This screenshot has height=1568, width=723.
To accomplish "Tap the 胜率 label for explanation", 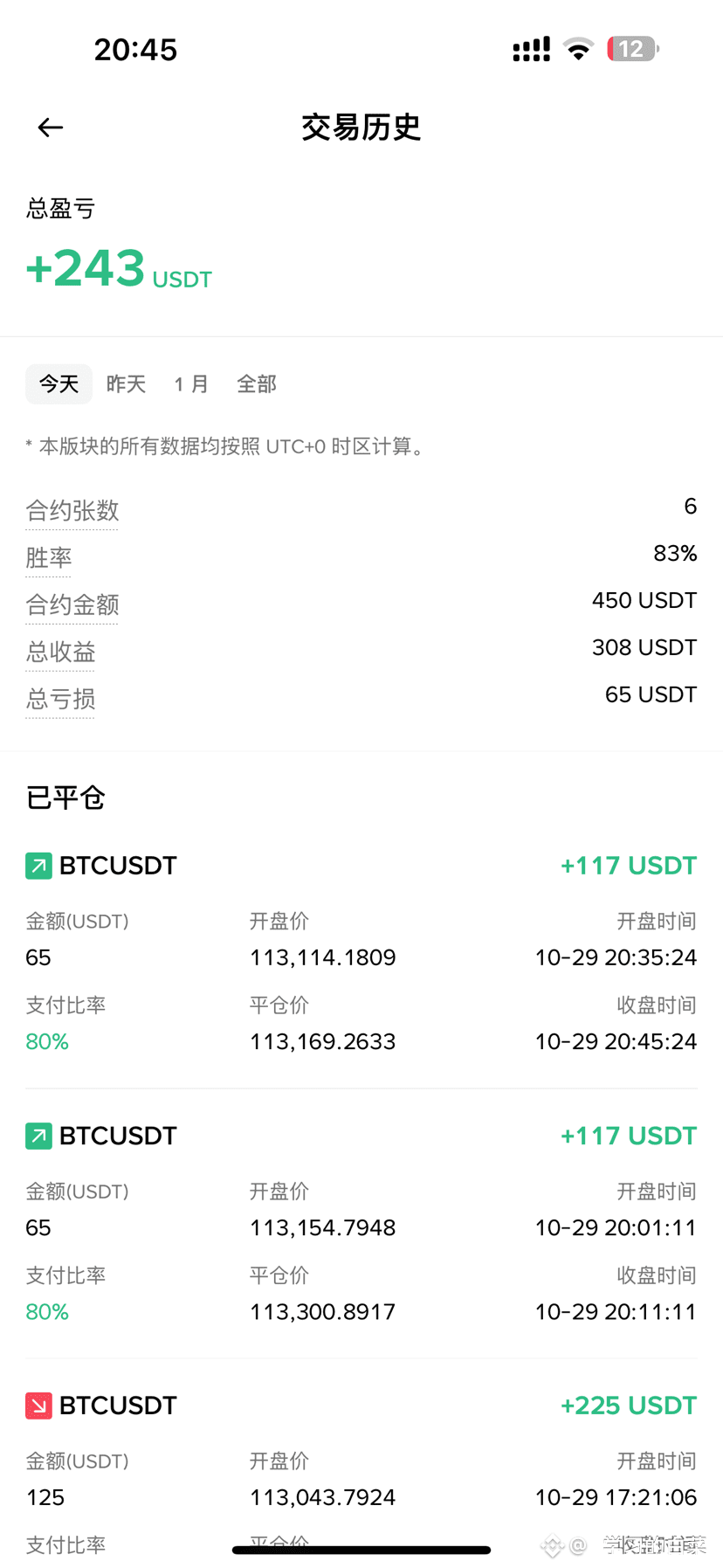I will click(49, 558).
